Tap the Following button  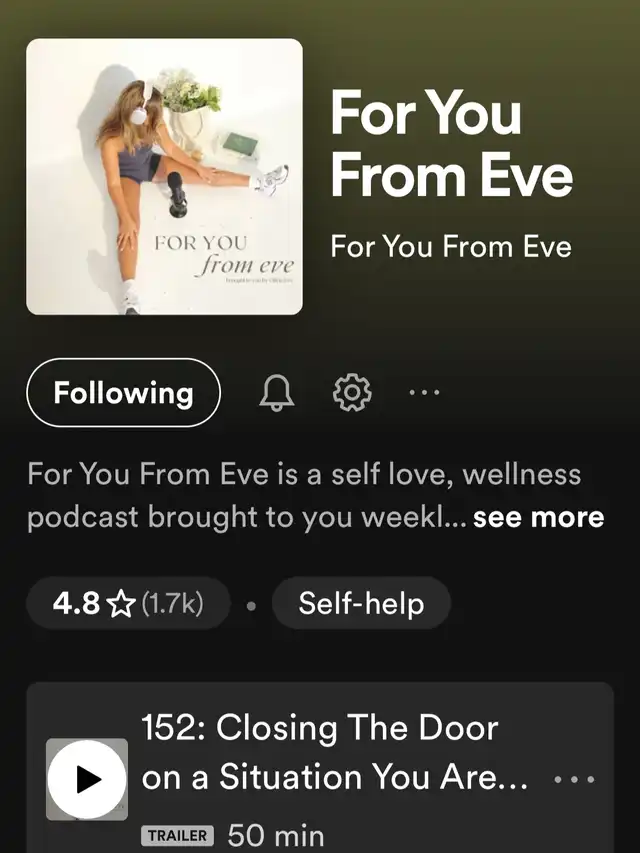pyautogui.click(x=123, y=393)
